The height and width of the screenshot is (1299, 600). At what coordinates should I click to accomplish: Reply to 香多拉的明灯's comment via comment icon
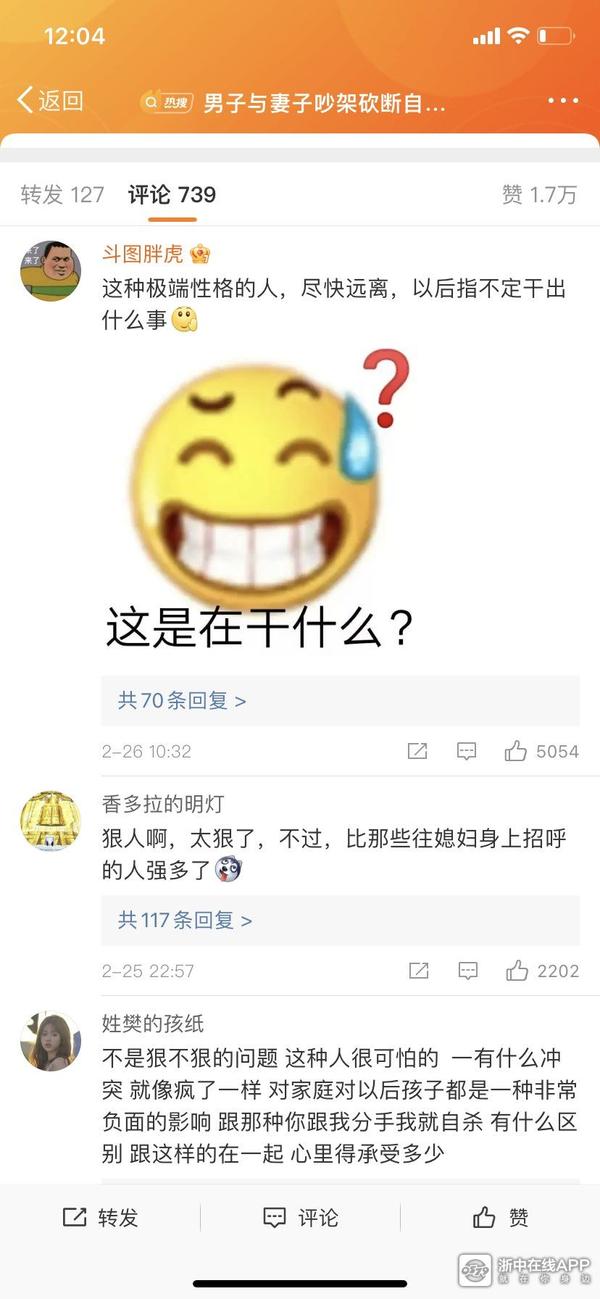click(466, 970)
